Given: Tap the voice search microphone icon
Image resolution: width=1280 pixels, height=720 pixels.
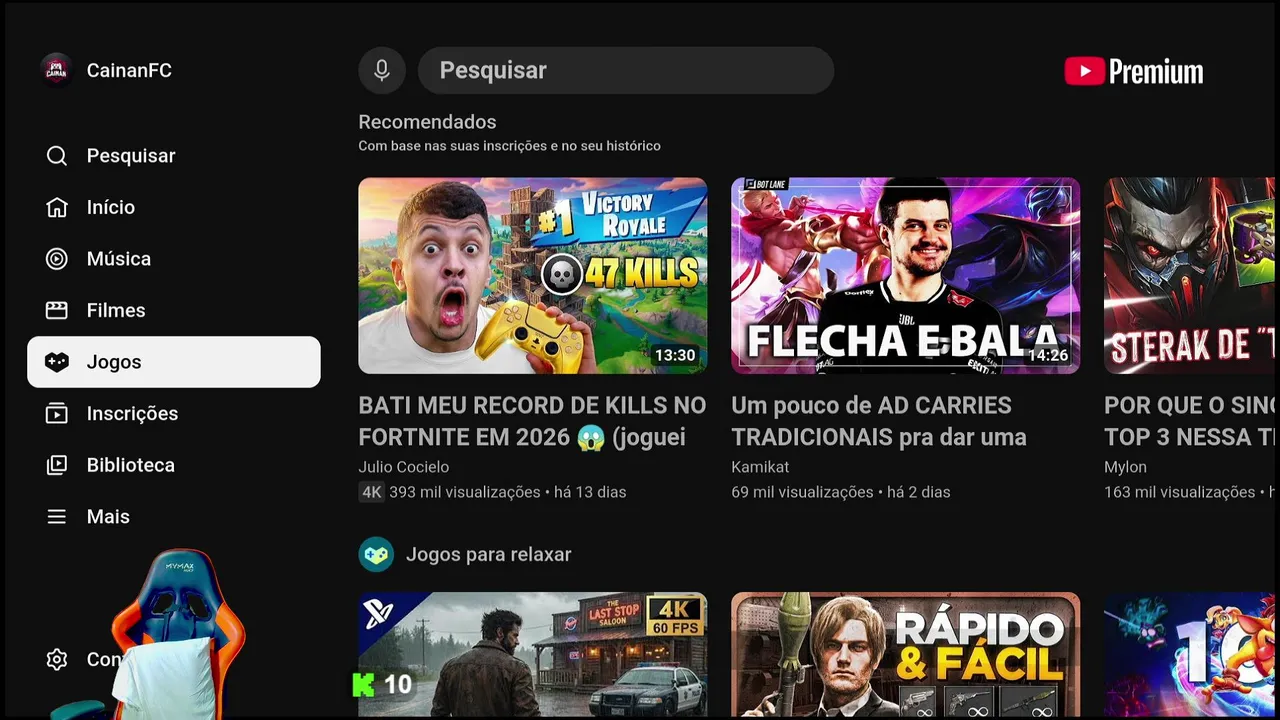Looking at the screenshot, I should [x=382, y=70].
